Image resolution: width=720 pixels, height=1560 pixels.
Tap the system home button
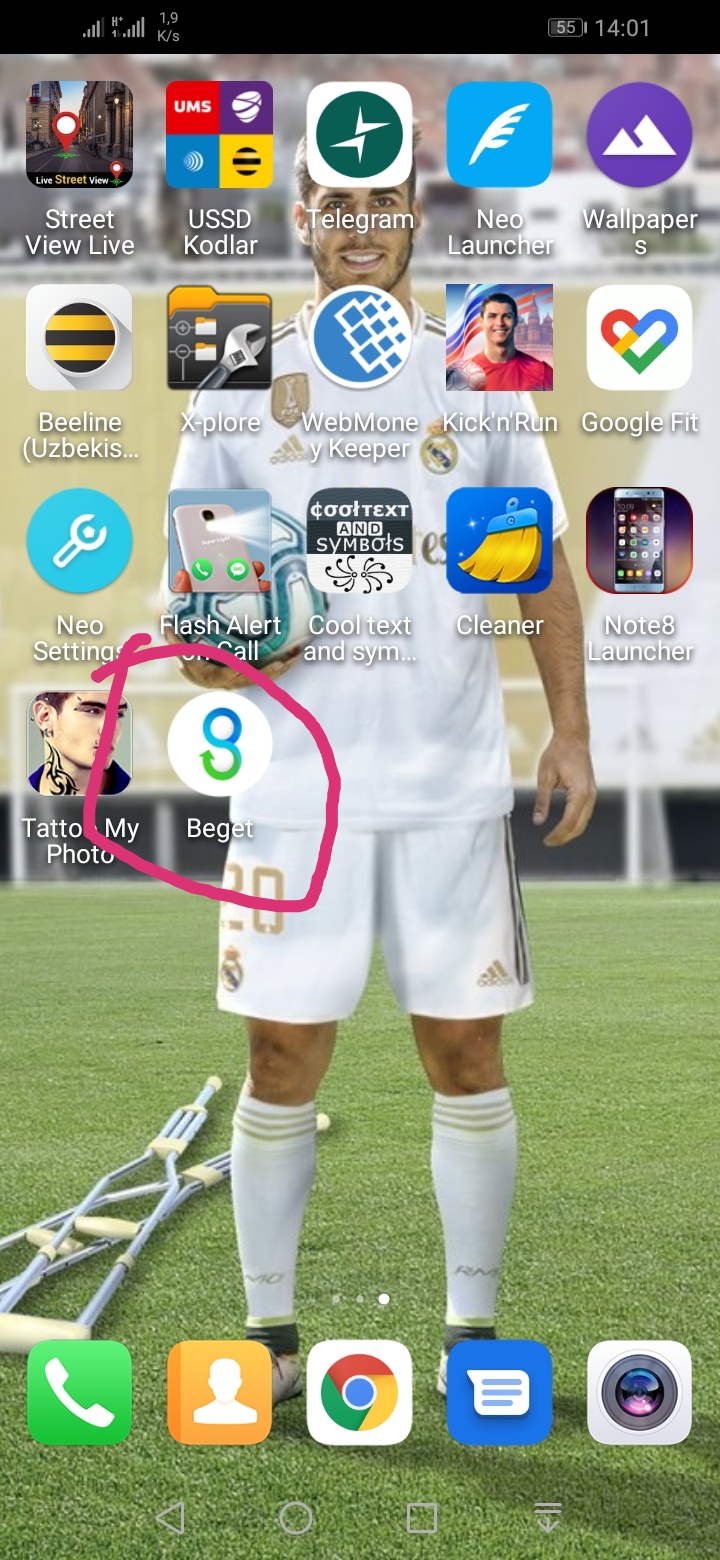pos(296,1518)
